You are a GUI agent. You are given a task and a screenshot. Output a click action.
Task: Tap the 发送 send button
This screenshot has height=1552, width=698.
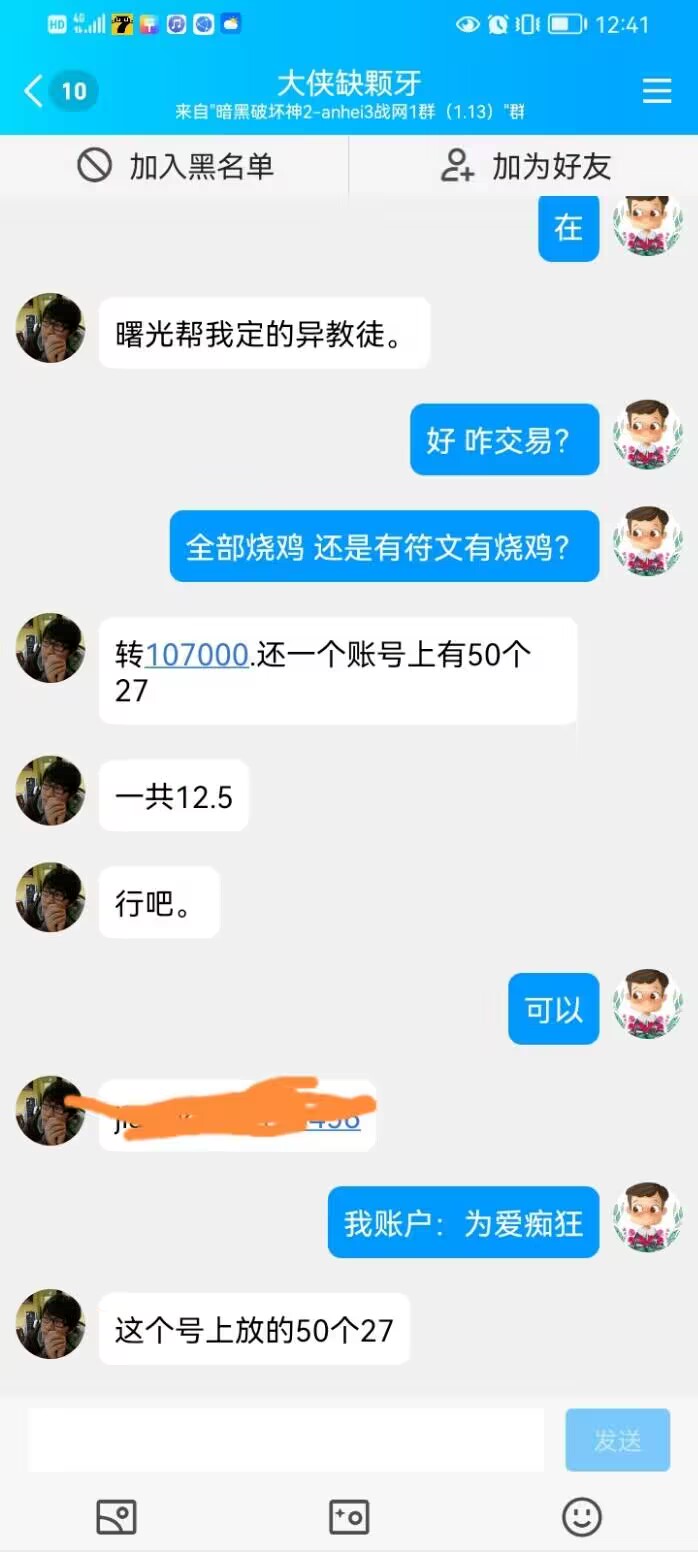(617, 1439)
